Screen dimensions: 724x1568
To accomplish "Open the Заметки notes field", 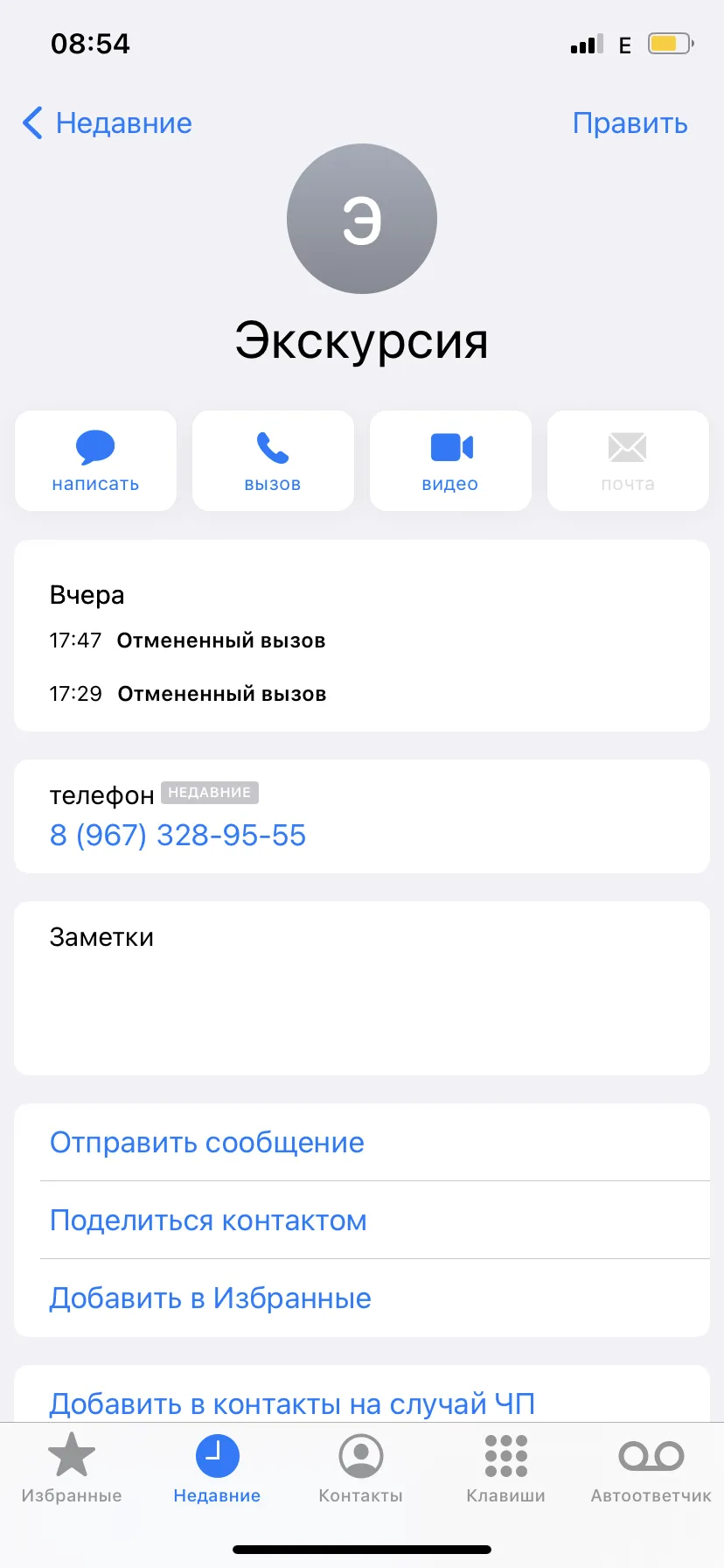I will (362, 988).
